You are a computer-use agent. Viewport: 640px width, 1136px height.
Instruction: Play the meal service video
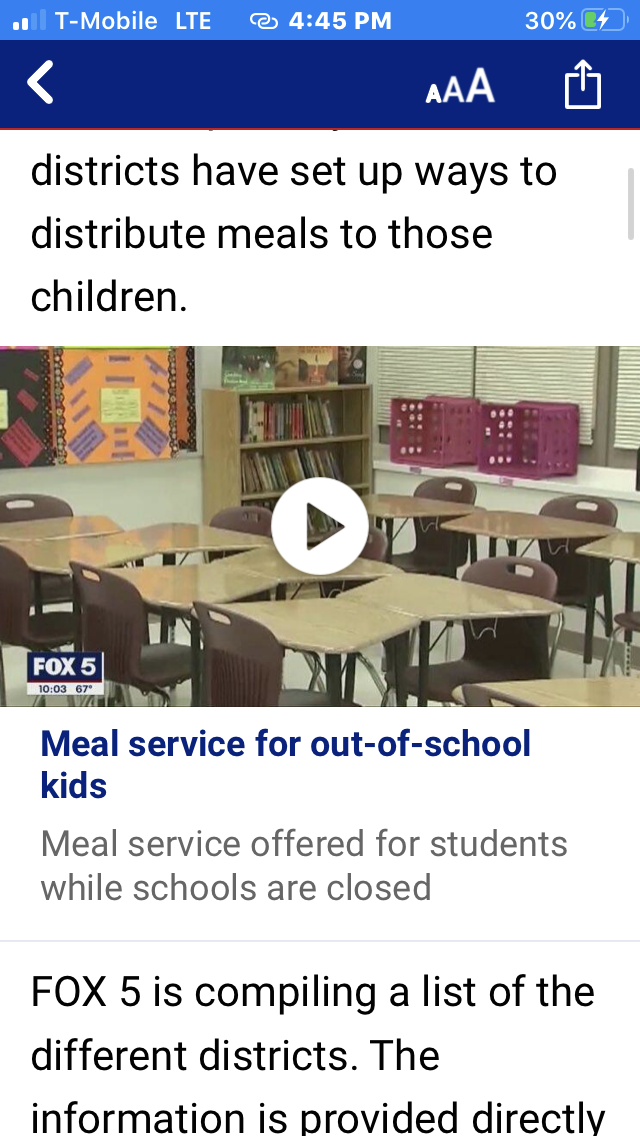pyautogui.click(x=321, y=525)
